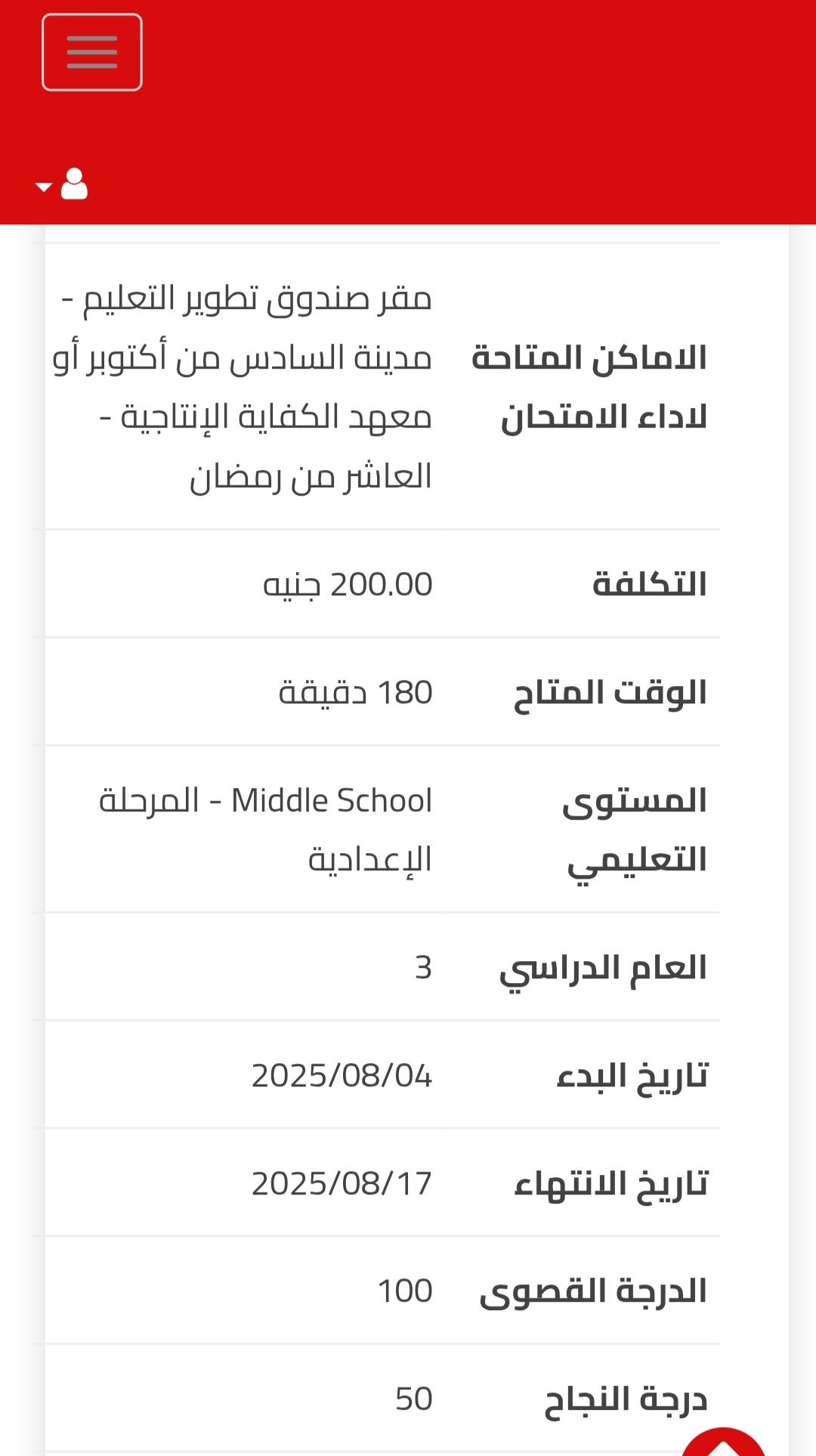The width and height of the screenshot is (816, 1456).
Task: Click the white person avatar in the header
Action: coord(73,184)
